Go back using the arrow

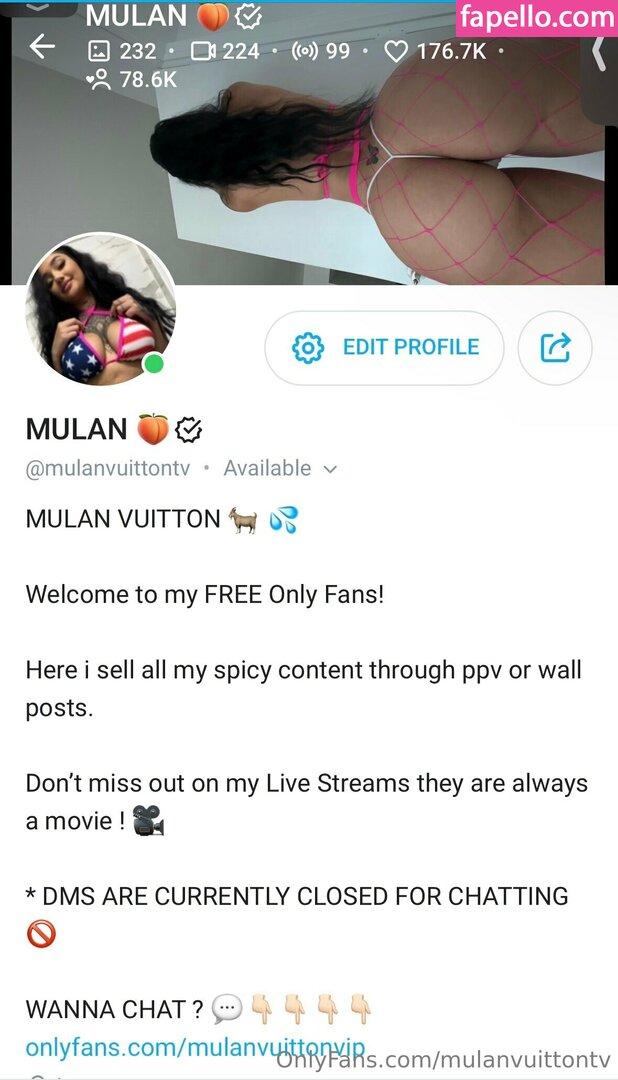[x=41, y=47]
